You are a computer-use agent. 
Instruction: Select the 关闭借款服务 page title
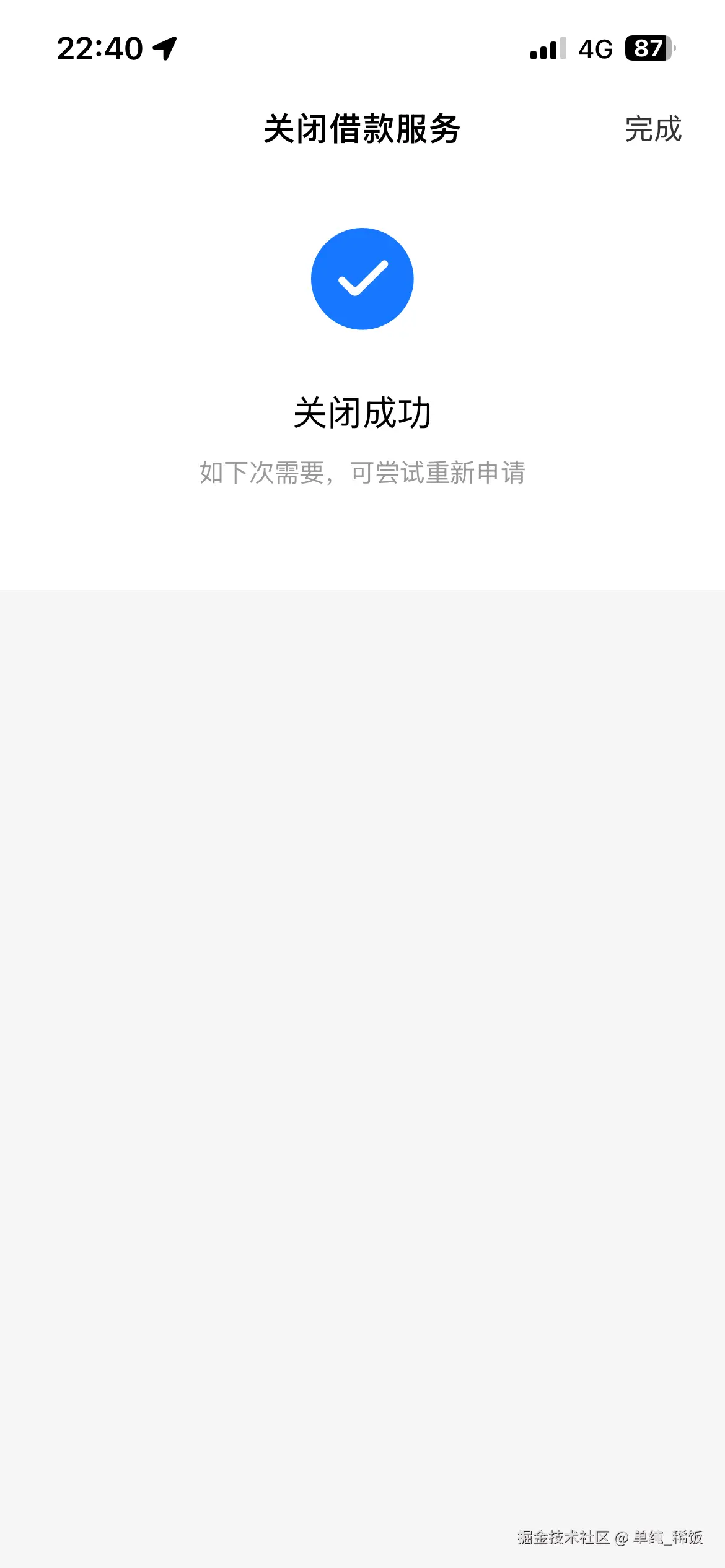click(x=362, y=129)
